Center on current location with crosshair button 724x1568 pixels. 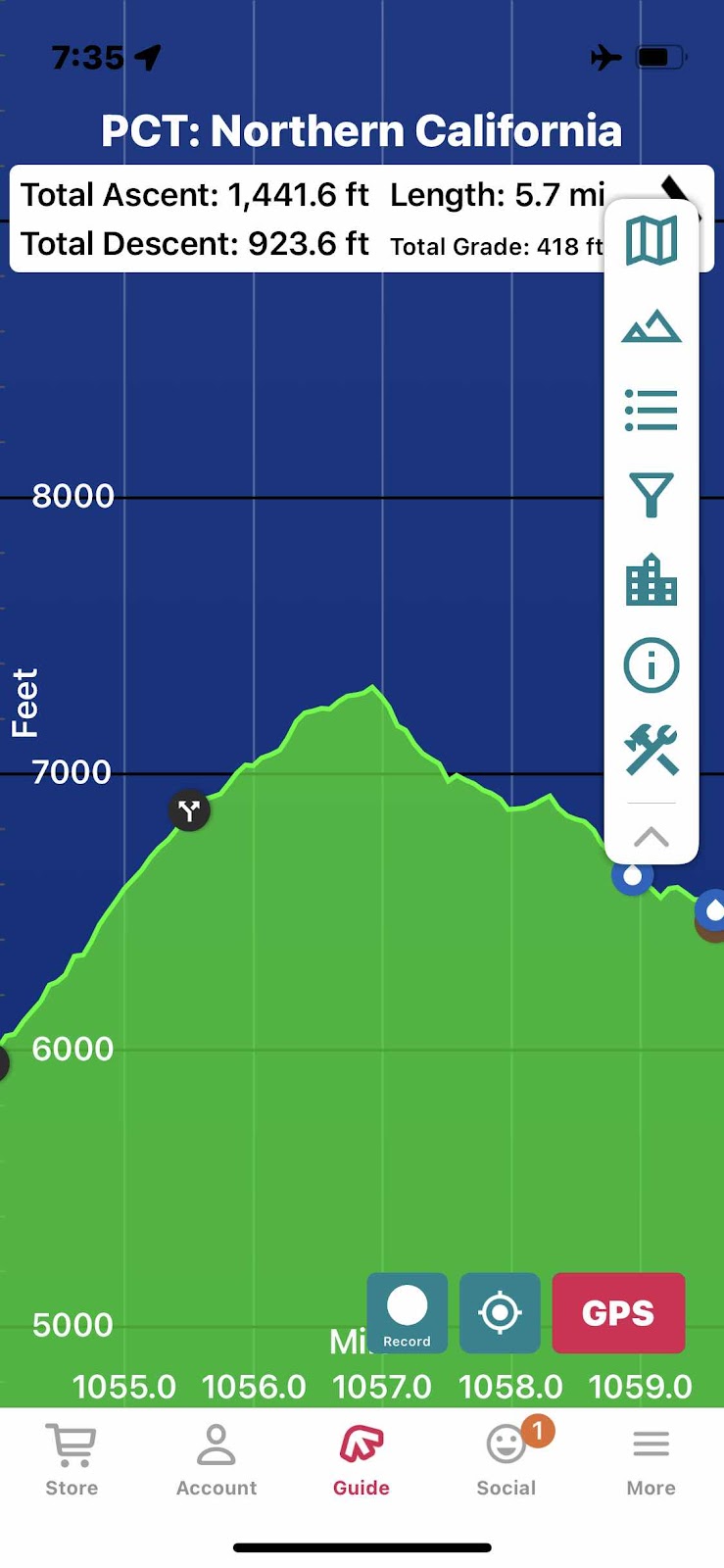[x=500, y=1313]
